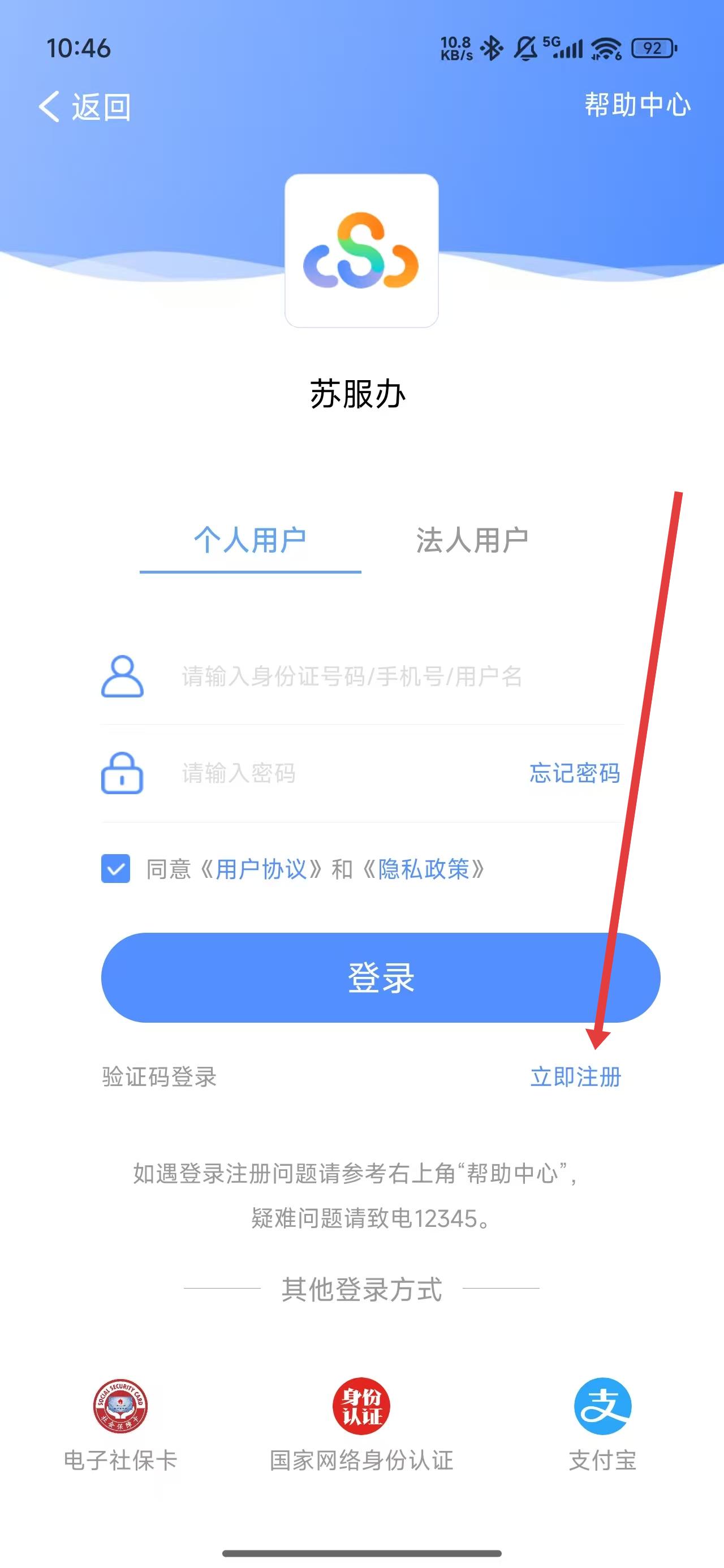Go back using the 返回 button
This screenshot has height=1568, width=724.
coord(85,107)
